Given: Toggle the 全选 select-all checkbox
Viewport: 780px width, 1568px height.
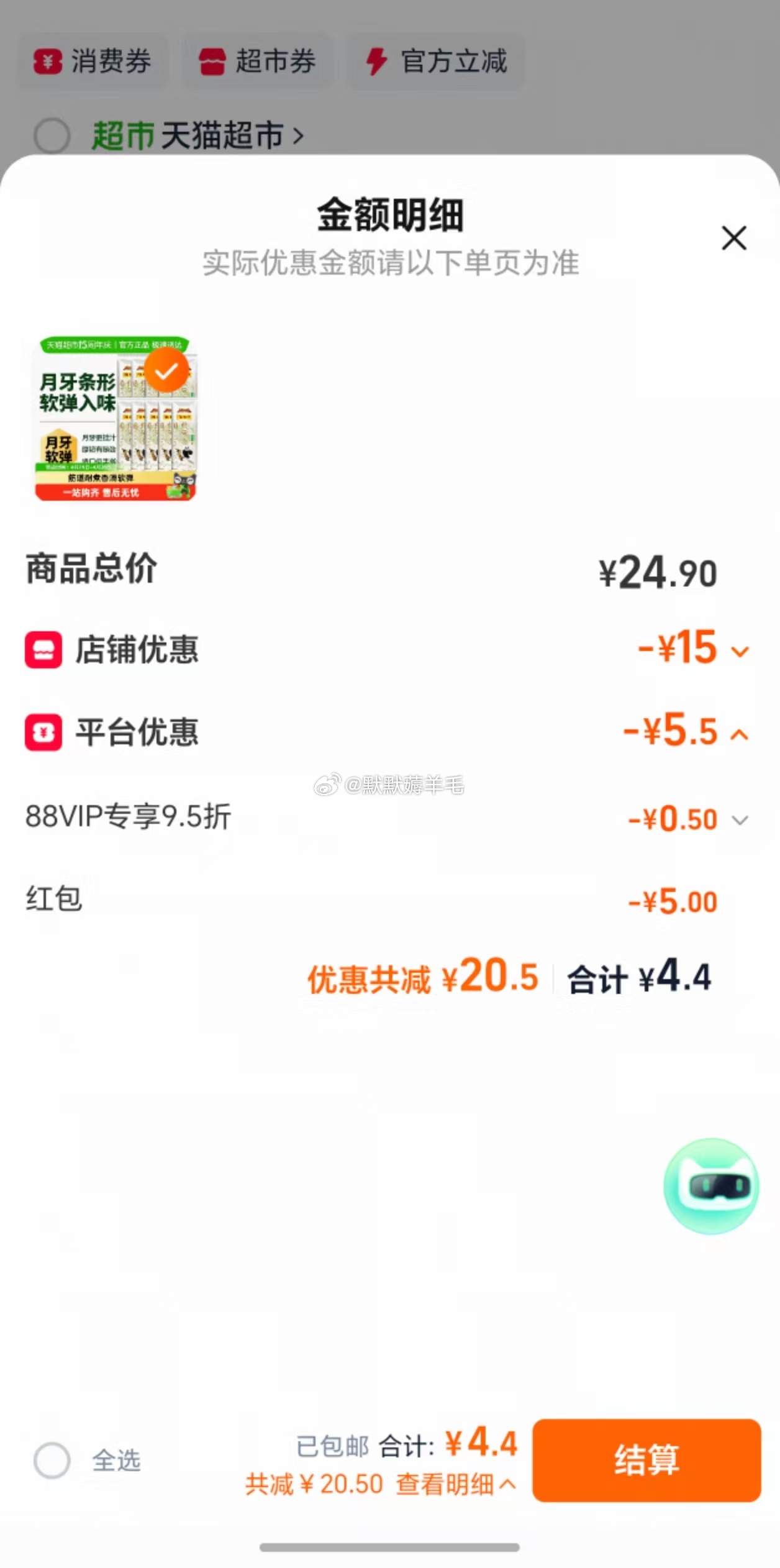Looking at the screenshot, I should coord(52,1461).
